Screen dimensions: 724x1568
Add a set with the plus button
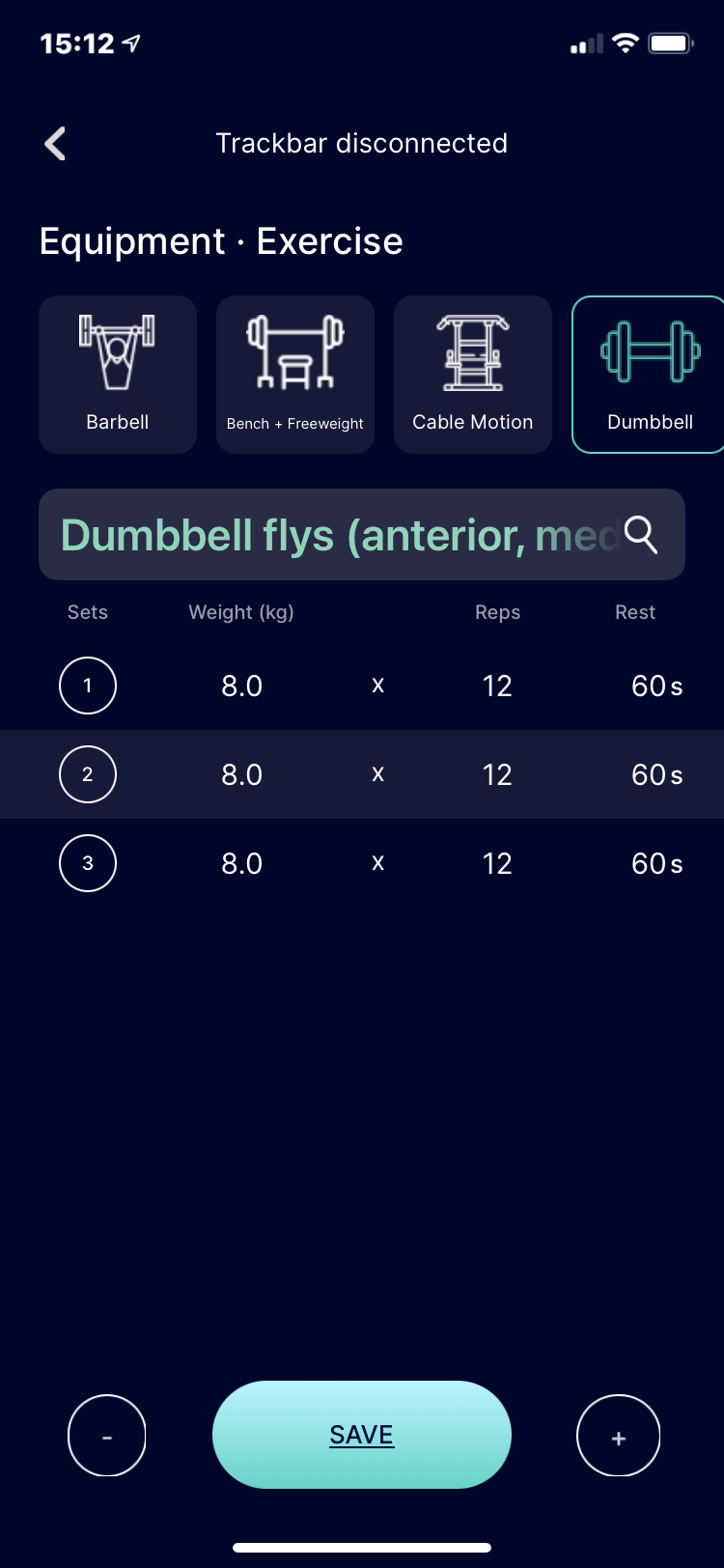(618, 1436)
